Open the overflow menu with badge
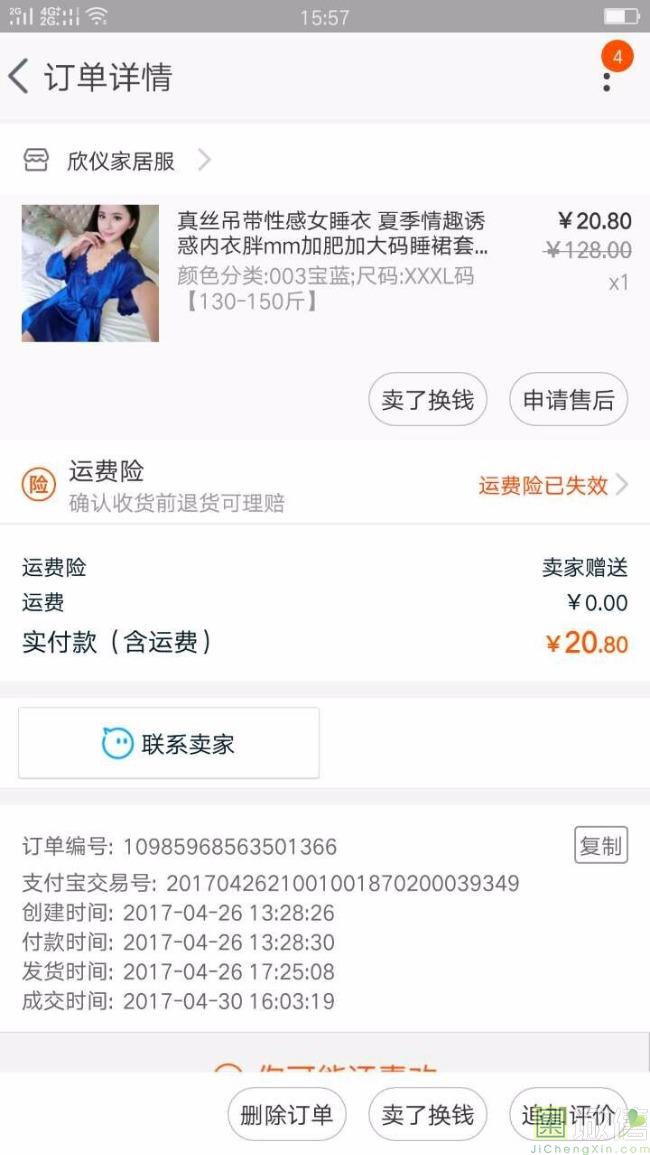 (x=607, y=76)
